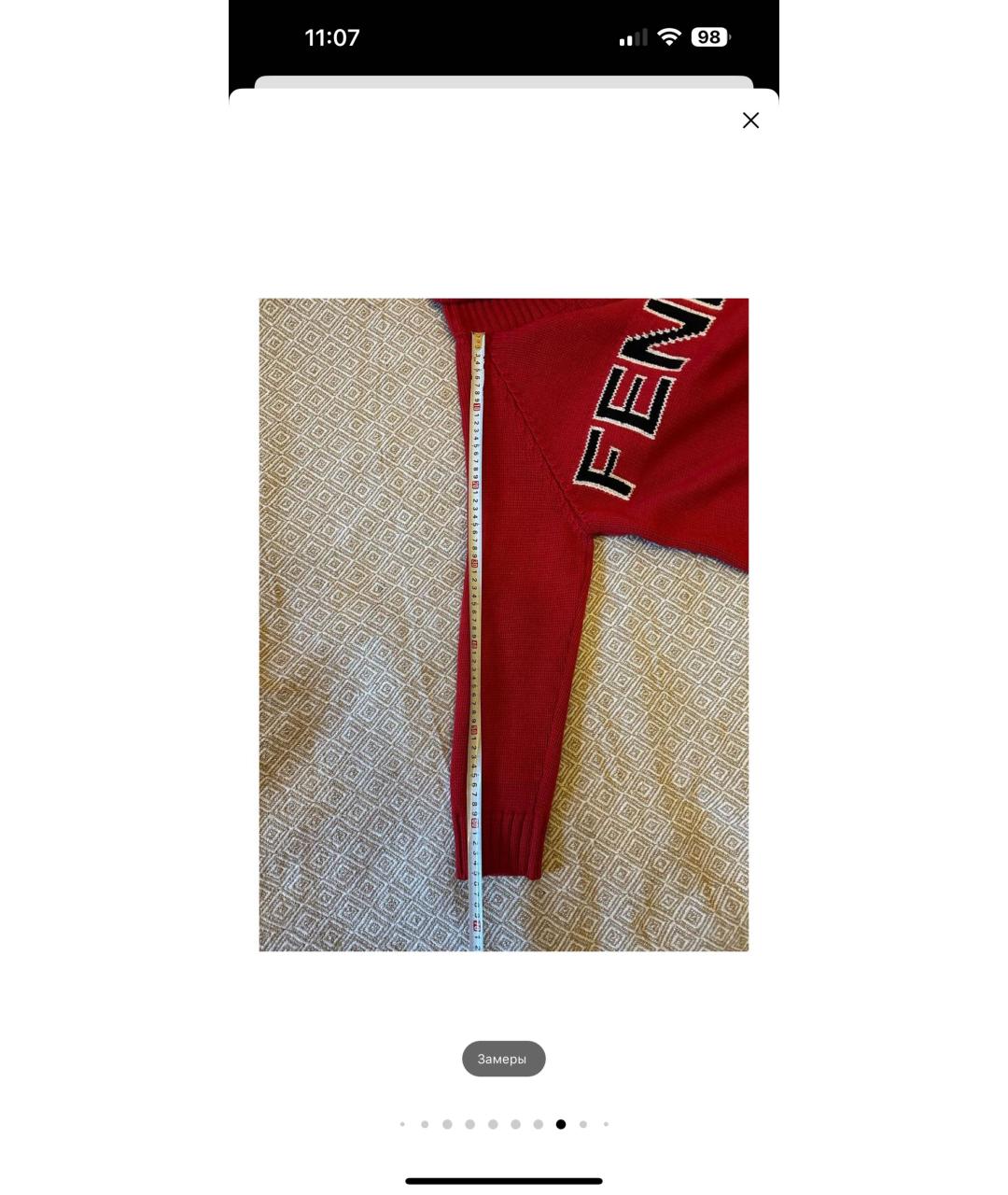Select the fourth carousel dot
The height and width of the screenshot is (1195, 1008).
pos(469,1124)
